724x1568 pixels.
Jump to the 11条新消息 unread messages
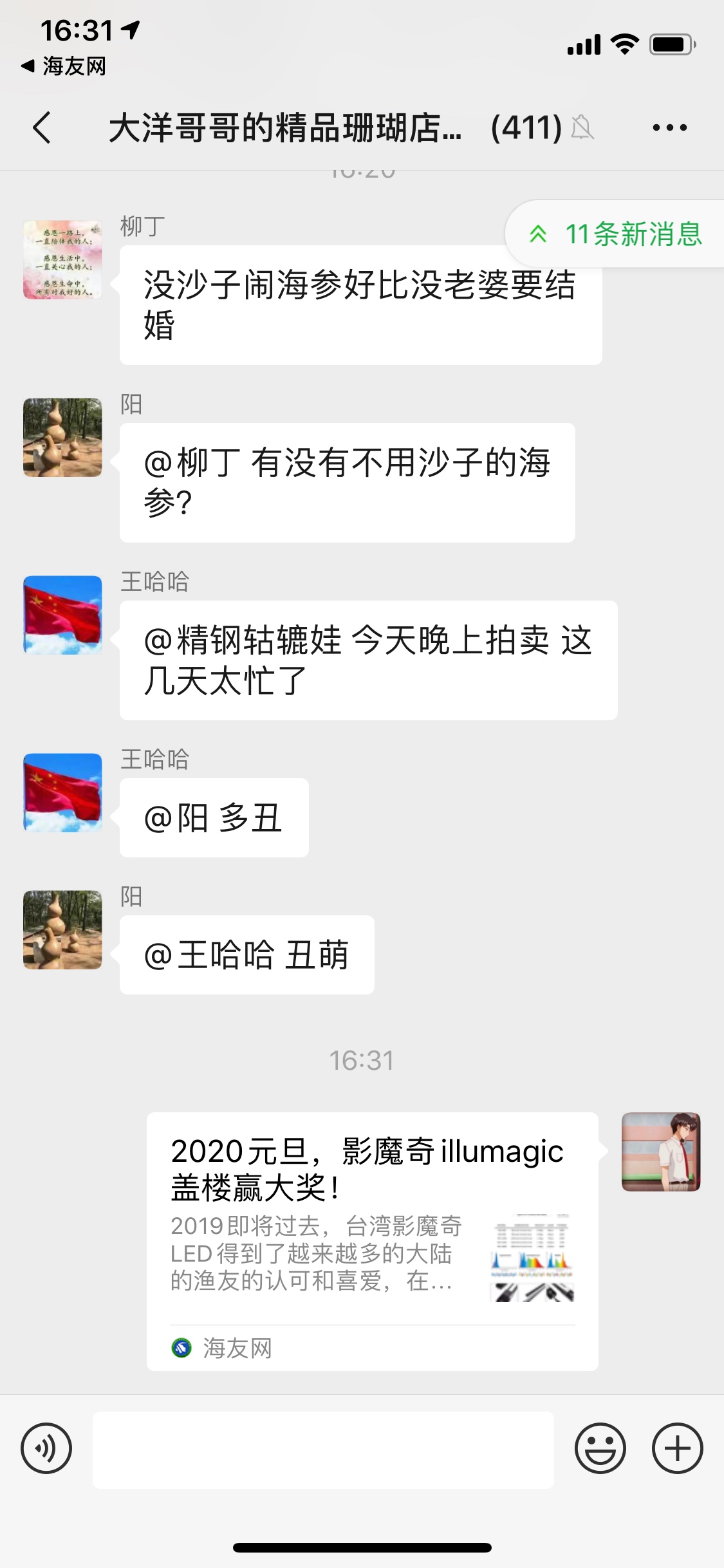click(x=615, y=234)
